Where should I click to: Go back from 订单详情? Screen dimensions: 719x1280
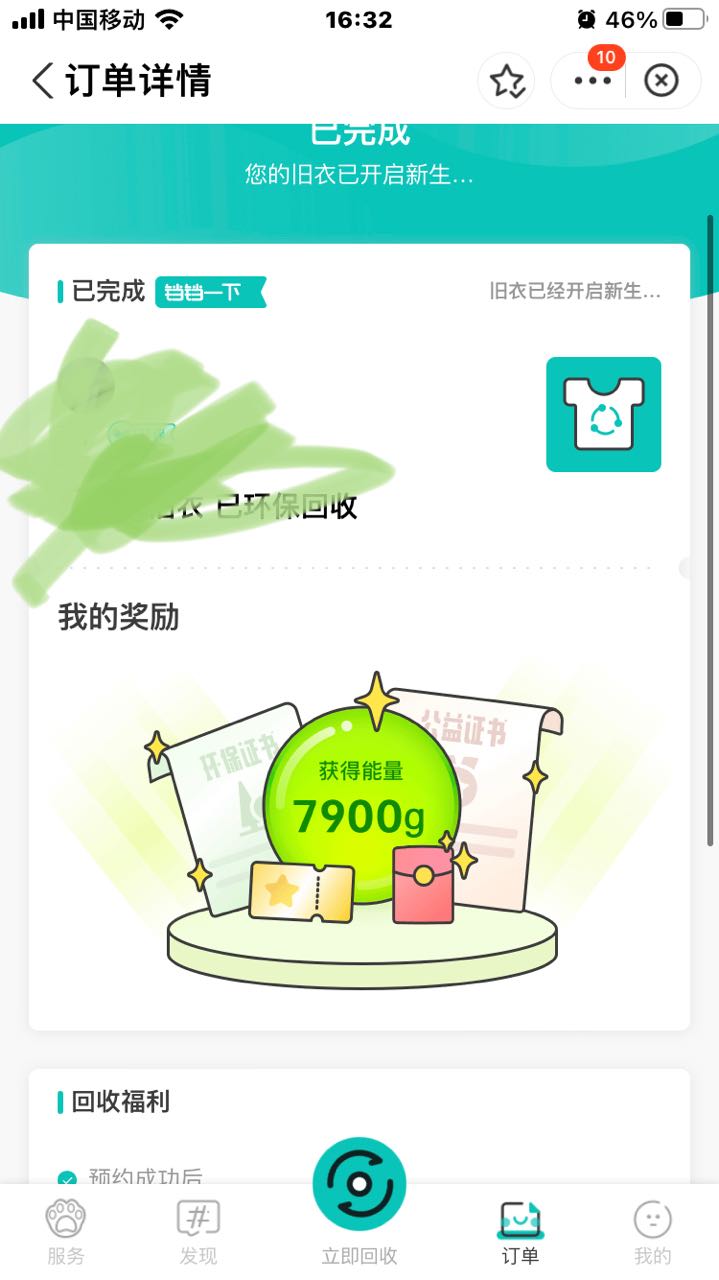42,81
